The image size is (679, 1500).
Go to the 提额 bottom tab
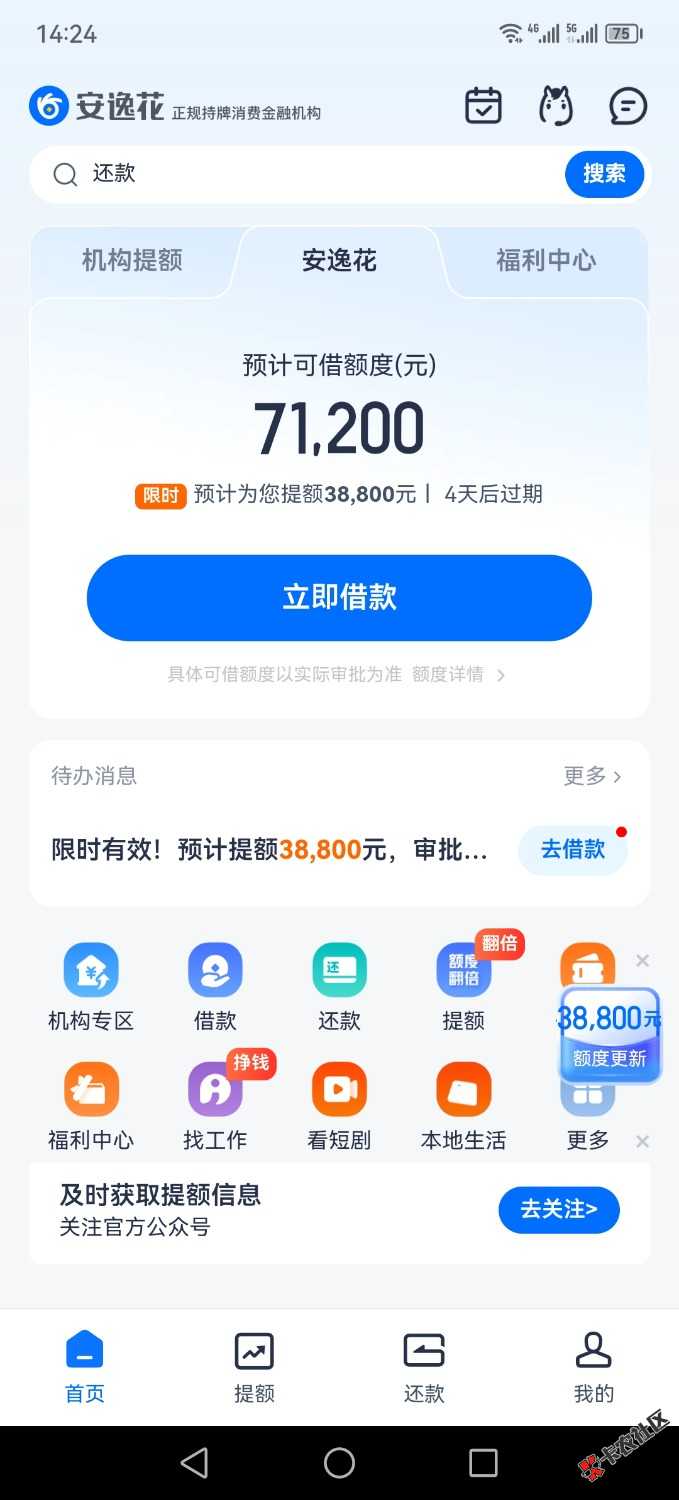pyautogui.click(x=254, y=1367)
